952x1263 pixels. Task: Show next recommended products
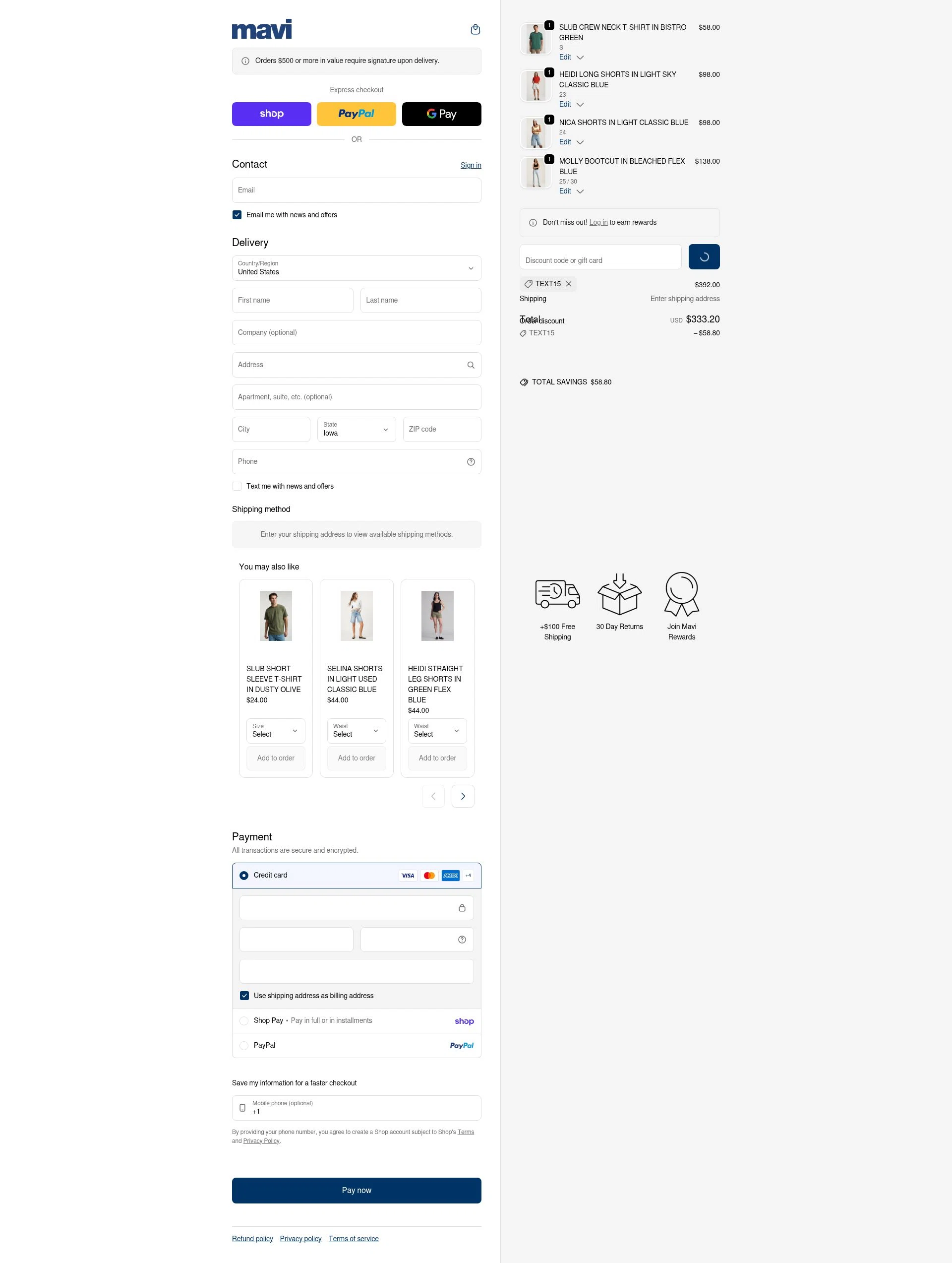click(462, 796)
